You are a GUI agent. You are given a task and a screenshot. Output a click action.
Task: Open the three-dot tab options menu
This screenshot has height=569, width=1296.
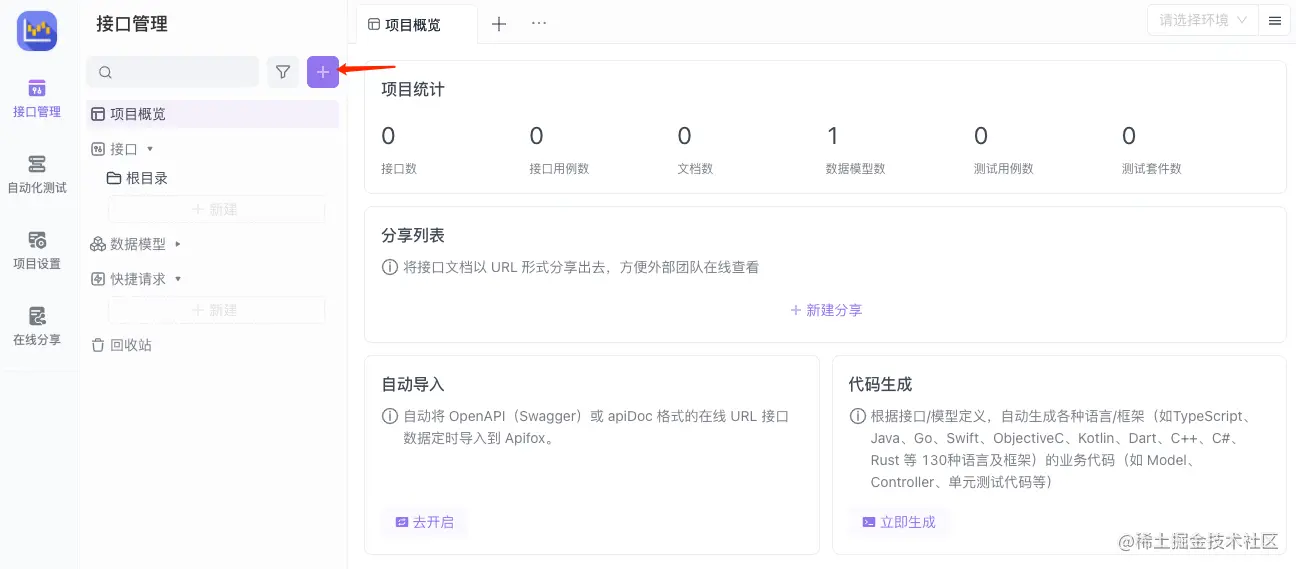pos(539,23)
